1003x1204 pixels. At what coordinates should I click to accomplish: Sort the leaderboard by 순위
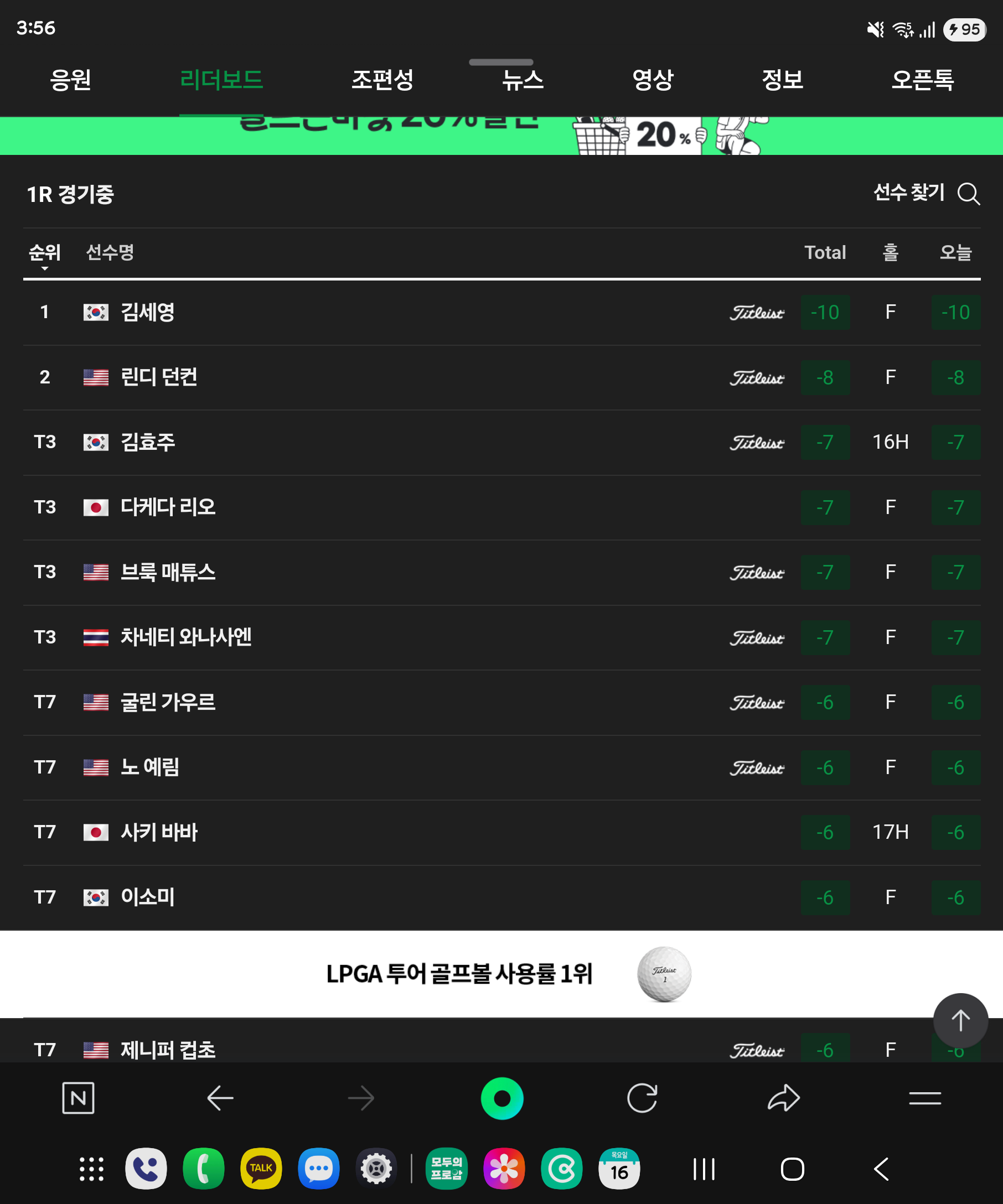[45, 253]
